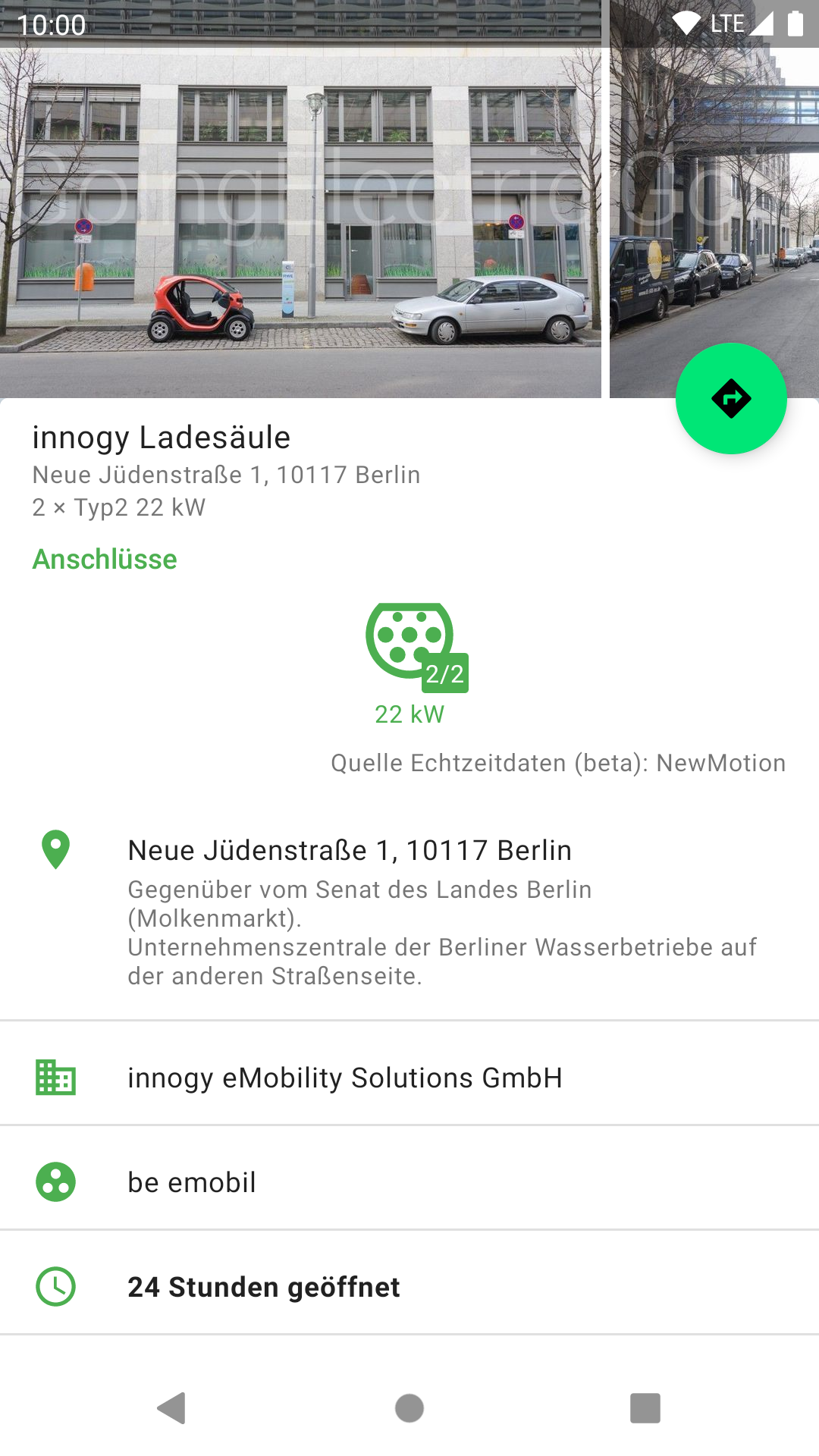Viewport: 819px width, 1456px height.
Task: Return to the home screen
Action: pos(409,1408)
